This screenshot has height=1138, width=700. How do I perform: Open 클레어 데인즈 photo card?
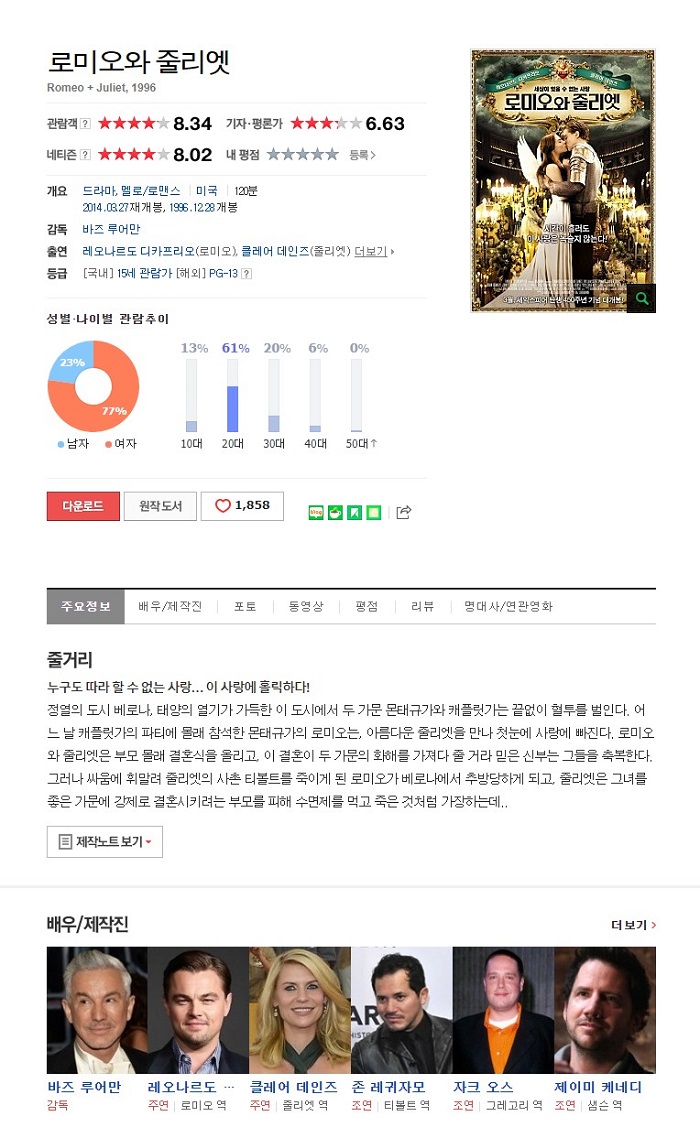[300, 1010]
